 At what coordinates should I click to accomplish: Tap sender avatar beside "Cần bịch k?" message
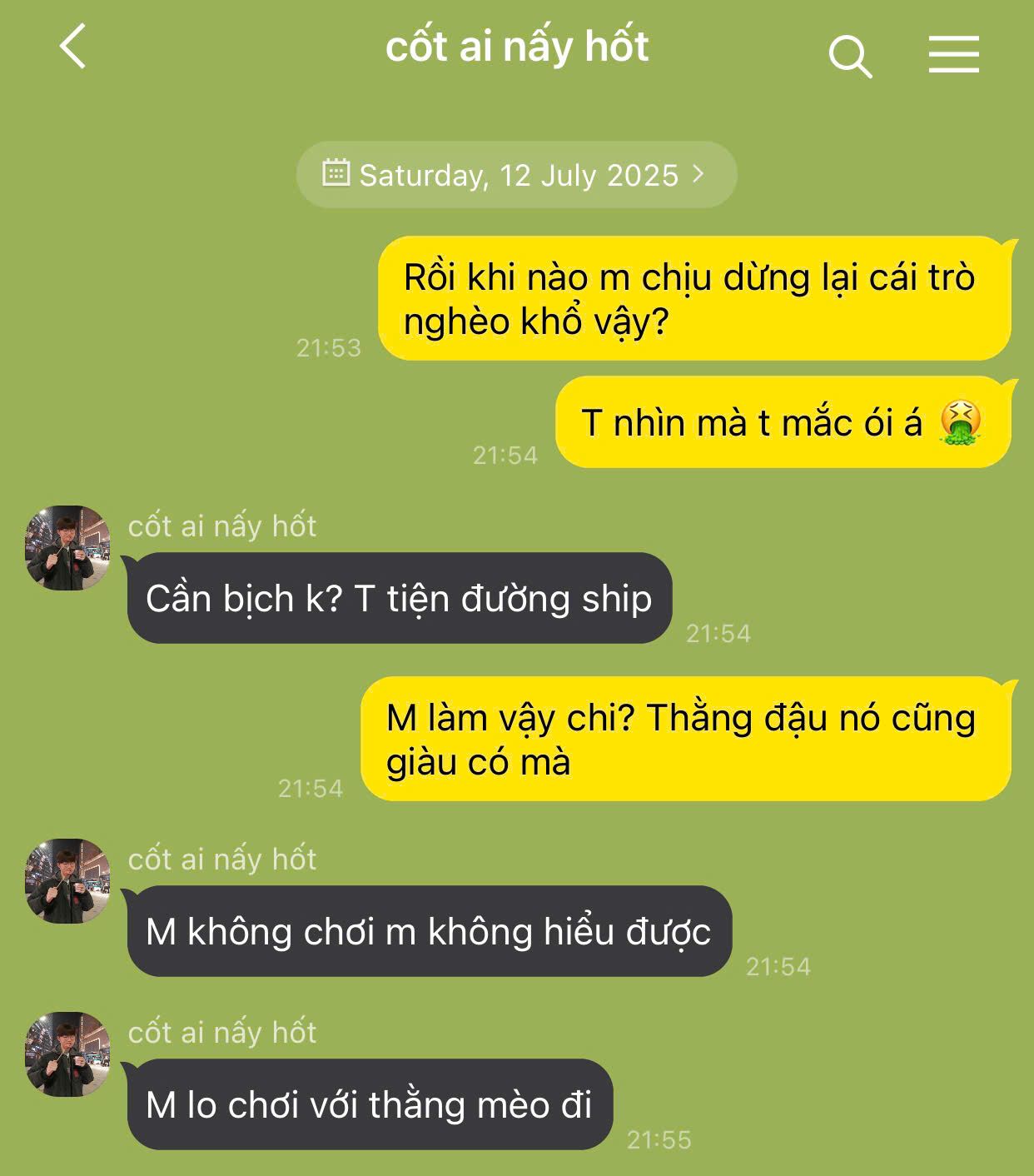(67, 548)
